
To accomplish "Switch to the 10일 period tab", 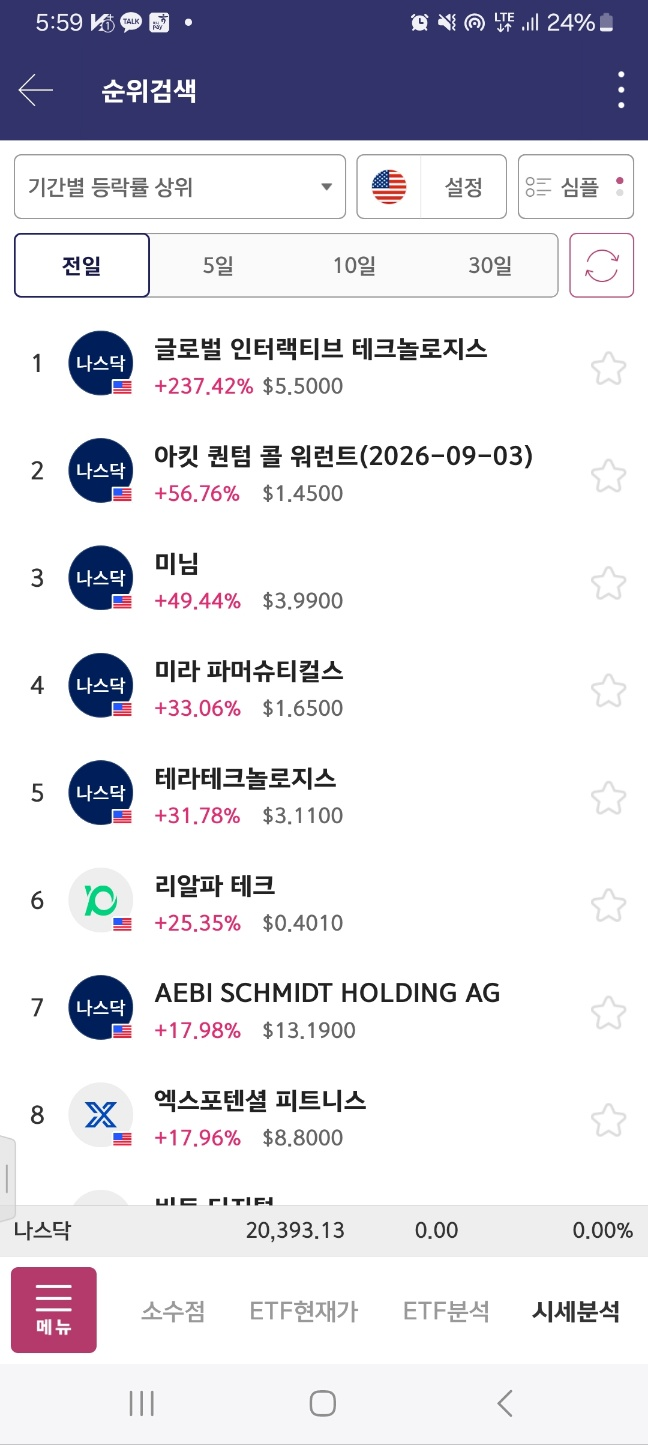I will click(354, 266).
